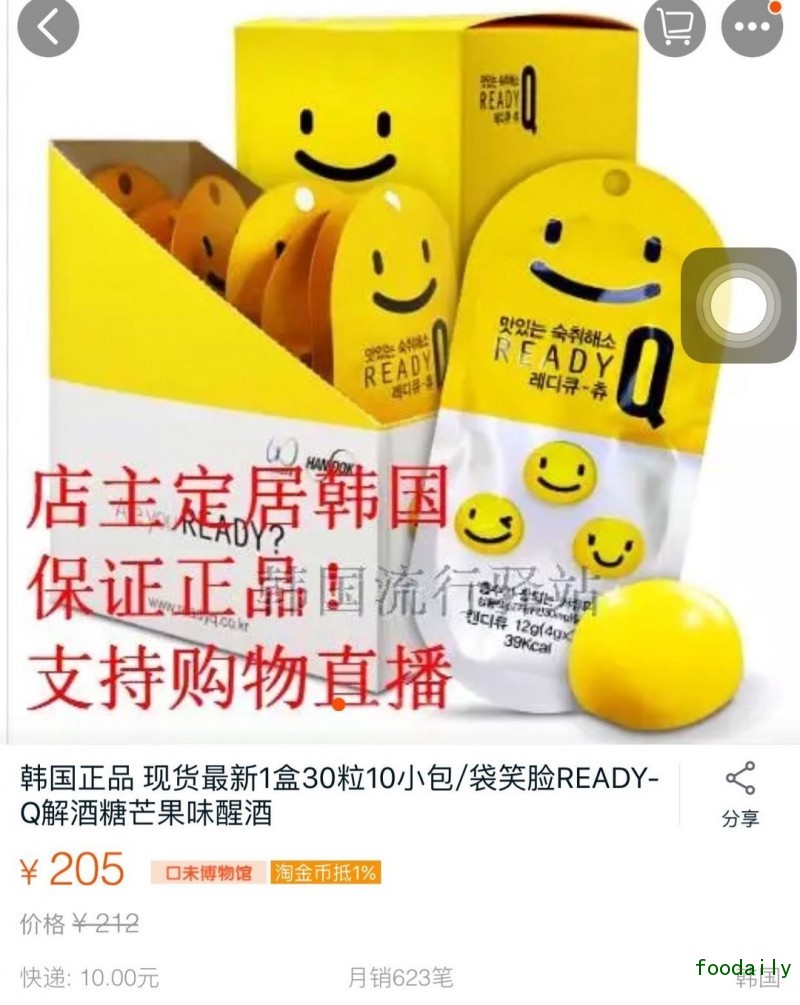
Task: Open the more options menu
Action: point(752,27)
